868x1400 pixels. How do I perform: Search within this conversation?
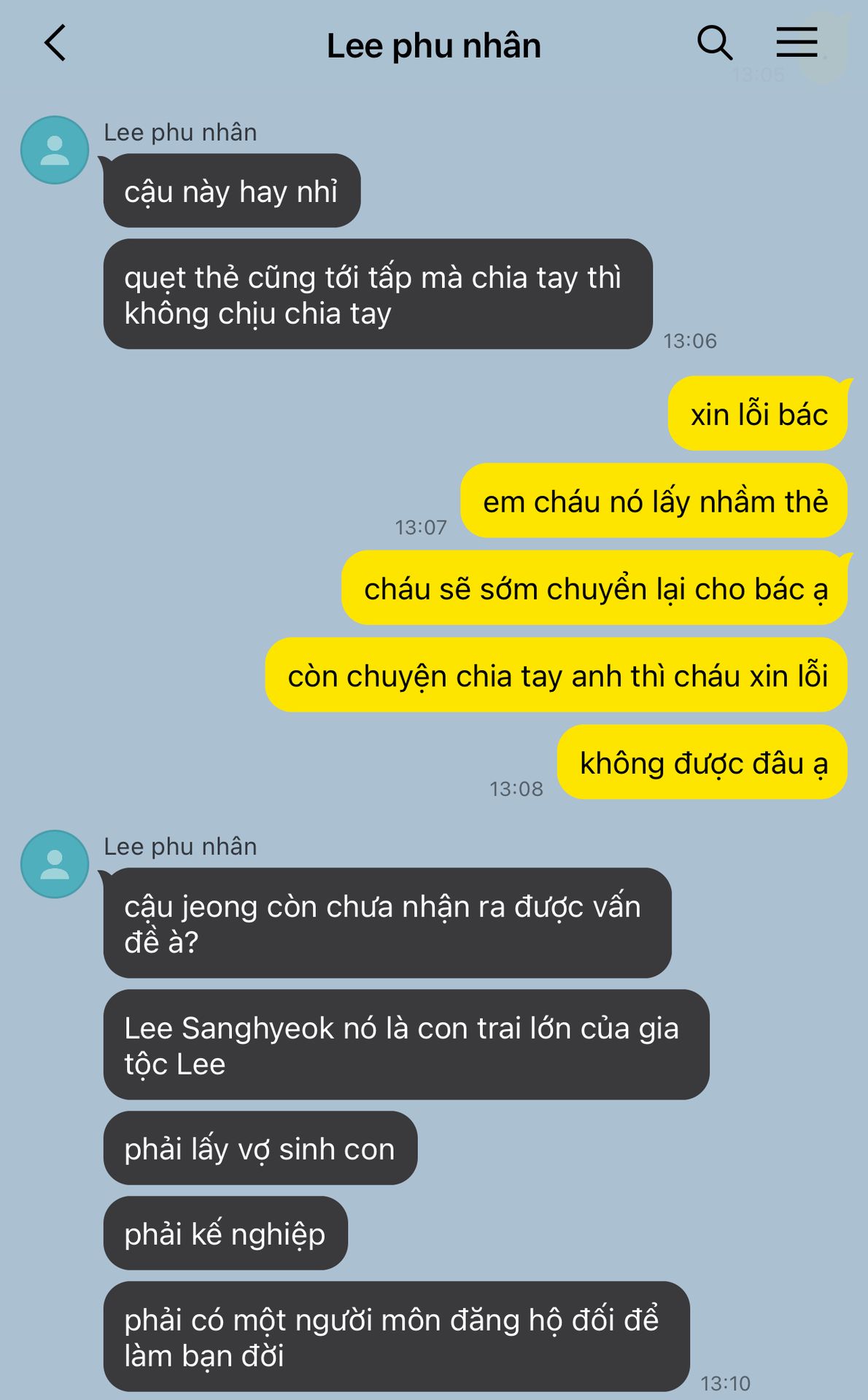[714, 43]
